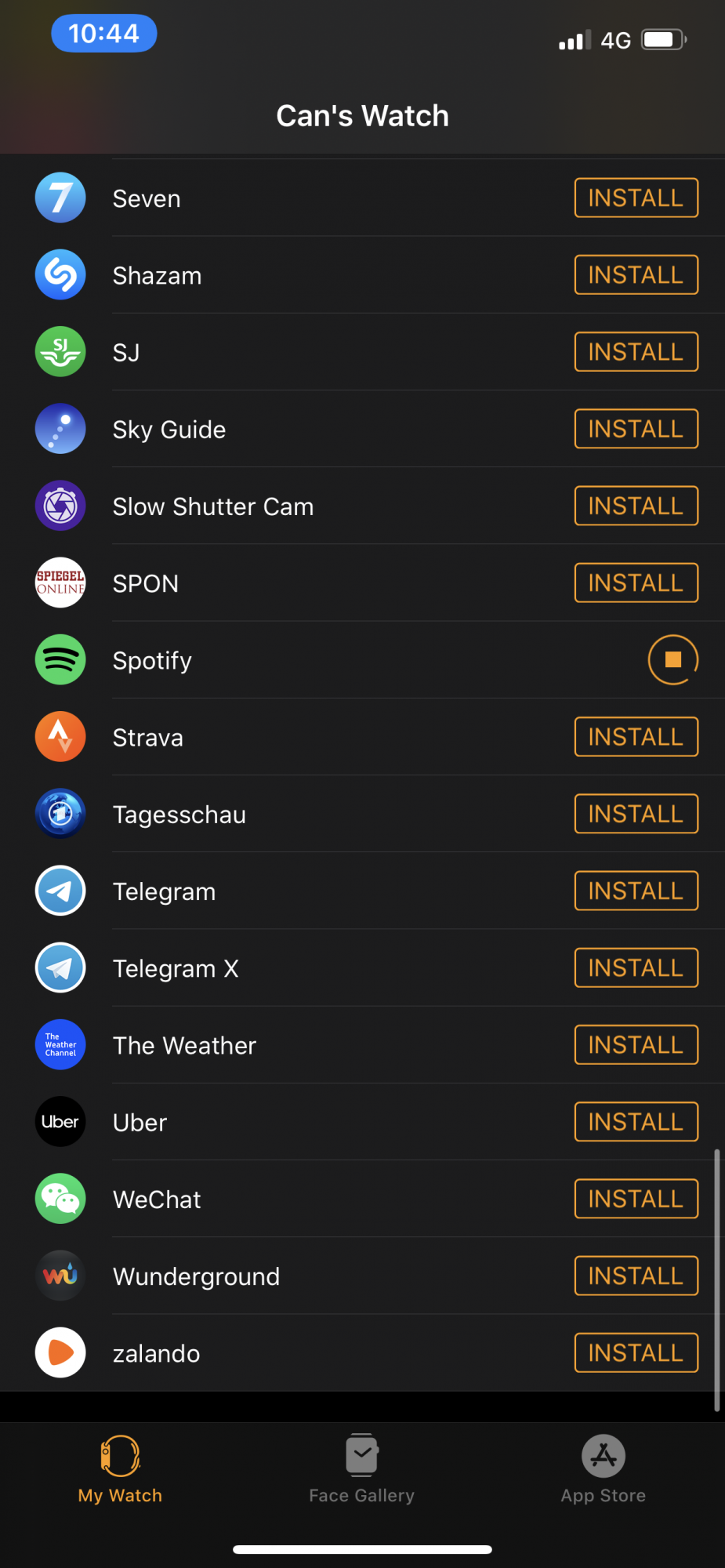Install Telegram X
This screenshot has height=1568, width=725.
click(636, 967)
